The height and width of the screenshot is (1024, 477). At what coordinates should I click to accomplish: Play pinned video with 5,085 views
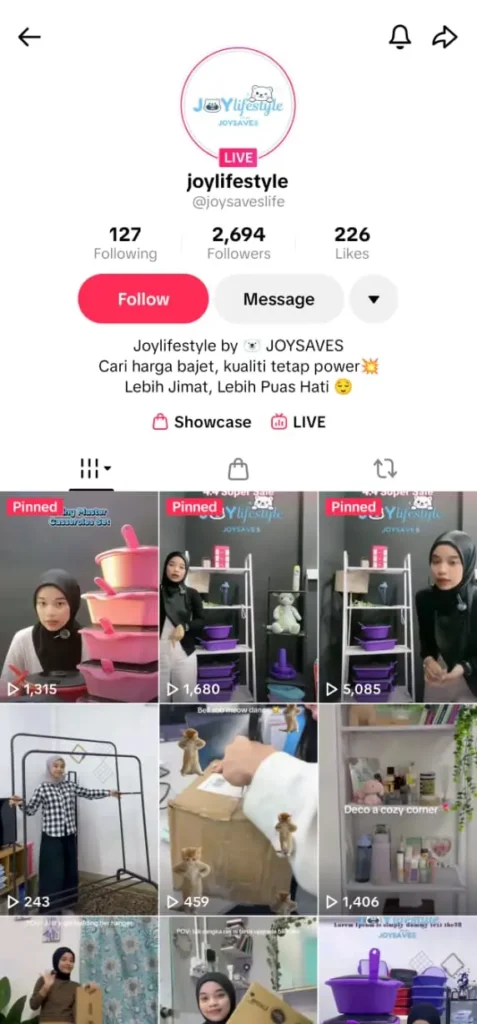click(x=398, y=597)
